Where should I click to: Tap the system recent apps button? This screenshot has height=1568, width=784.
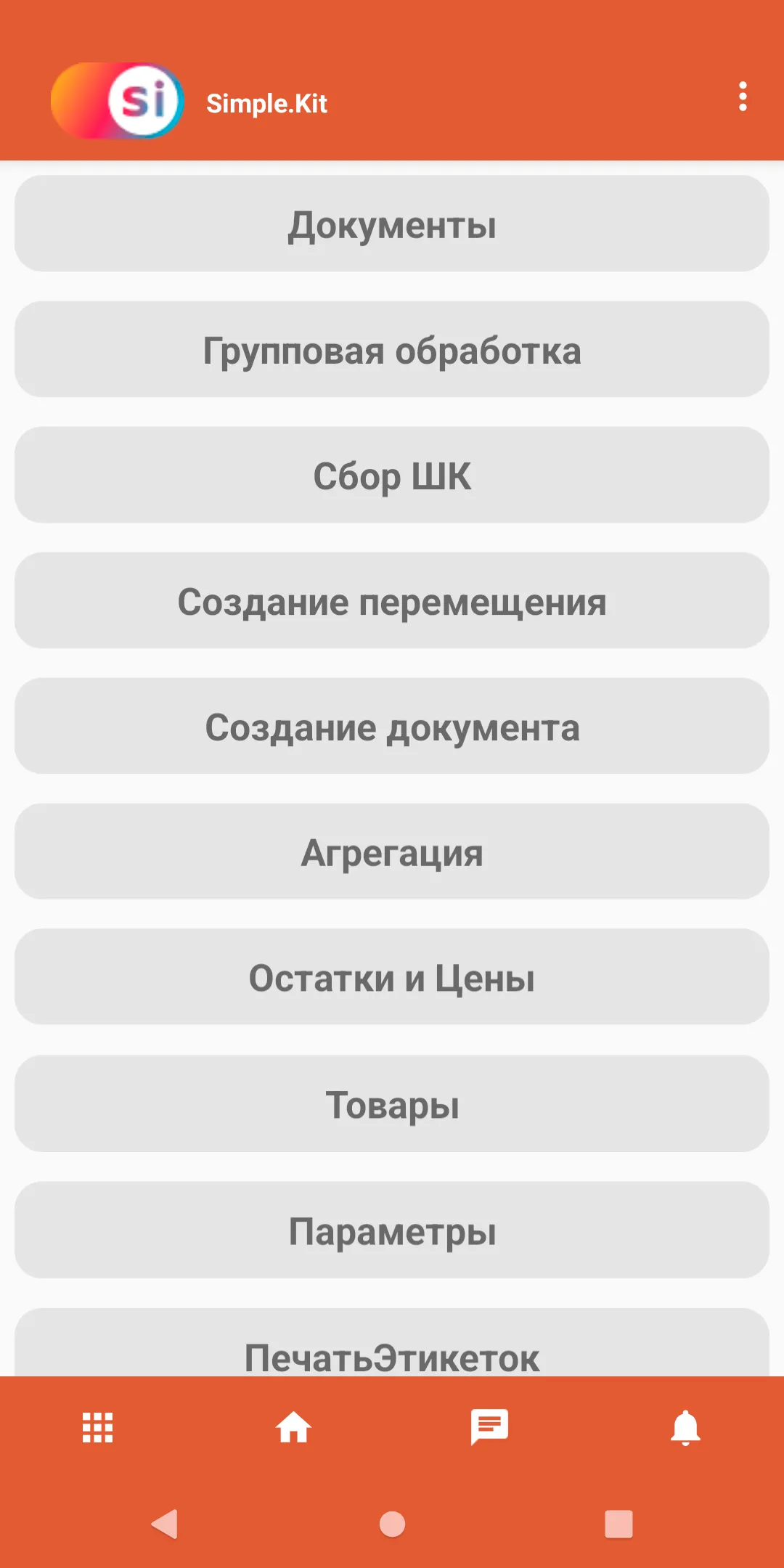pos(618,1524)
